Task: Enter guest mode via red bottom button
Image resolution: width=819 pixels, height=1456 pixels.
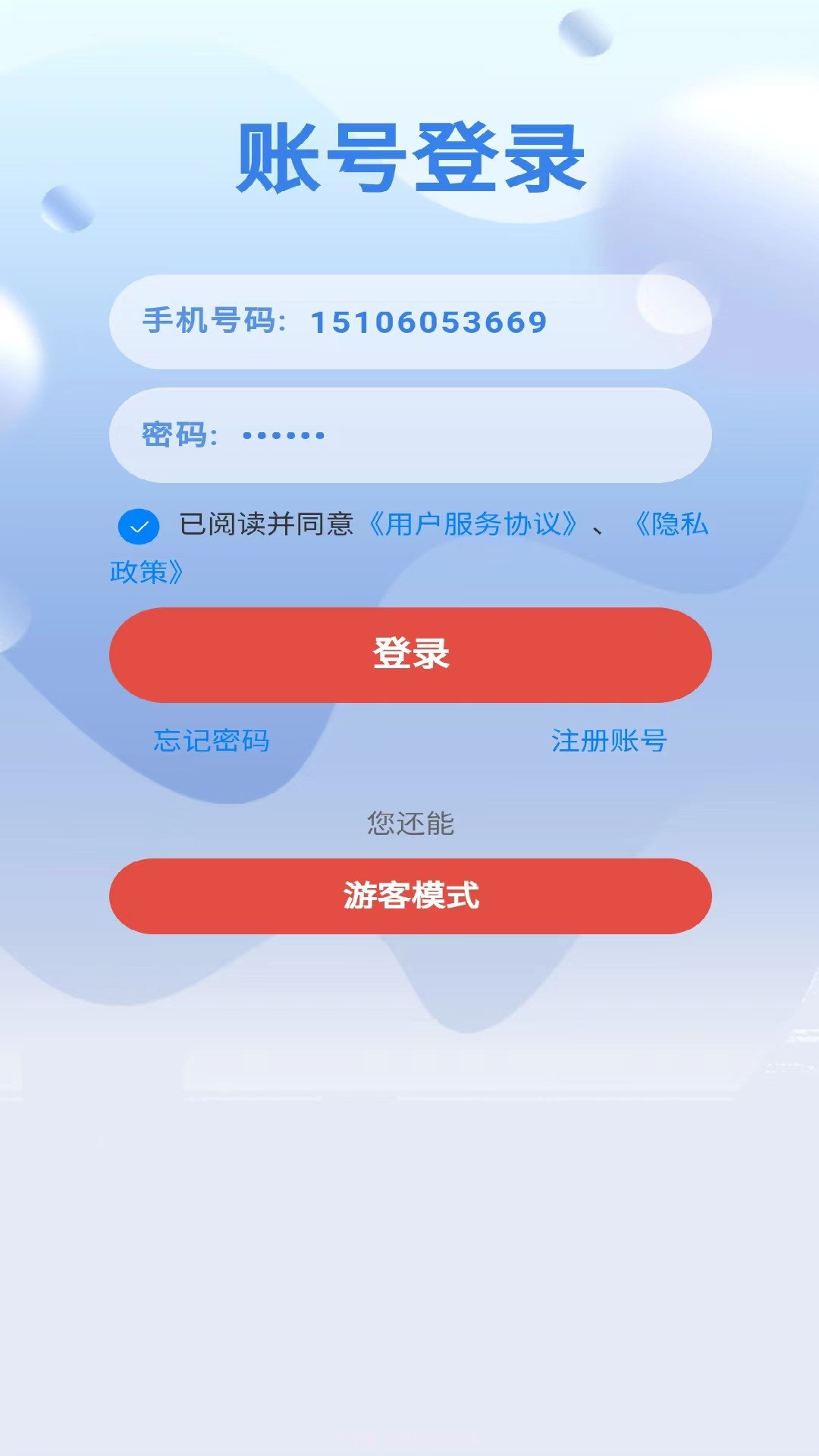Action: coord(409,896)
